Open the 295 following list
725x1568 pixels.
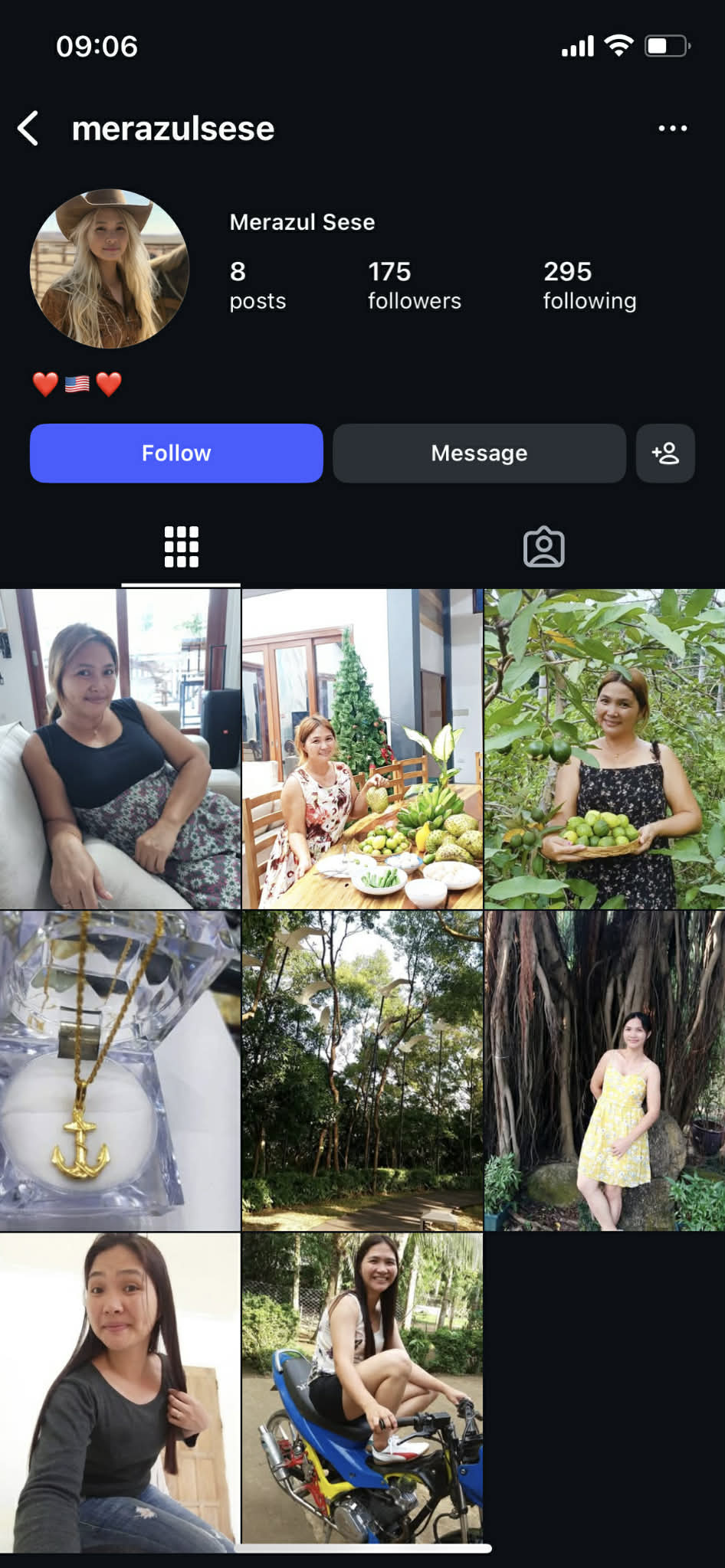click(589, 285)
